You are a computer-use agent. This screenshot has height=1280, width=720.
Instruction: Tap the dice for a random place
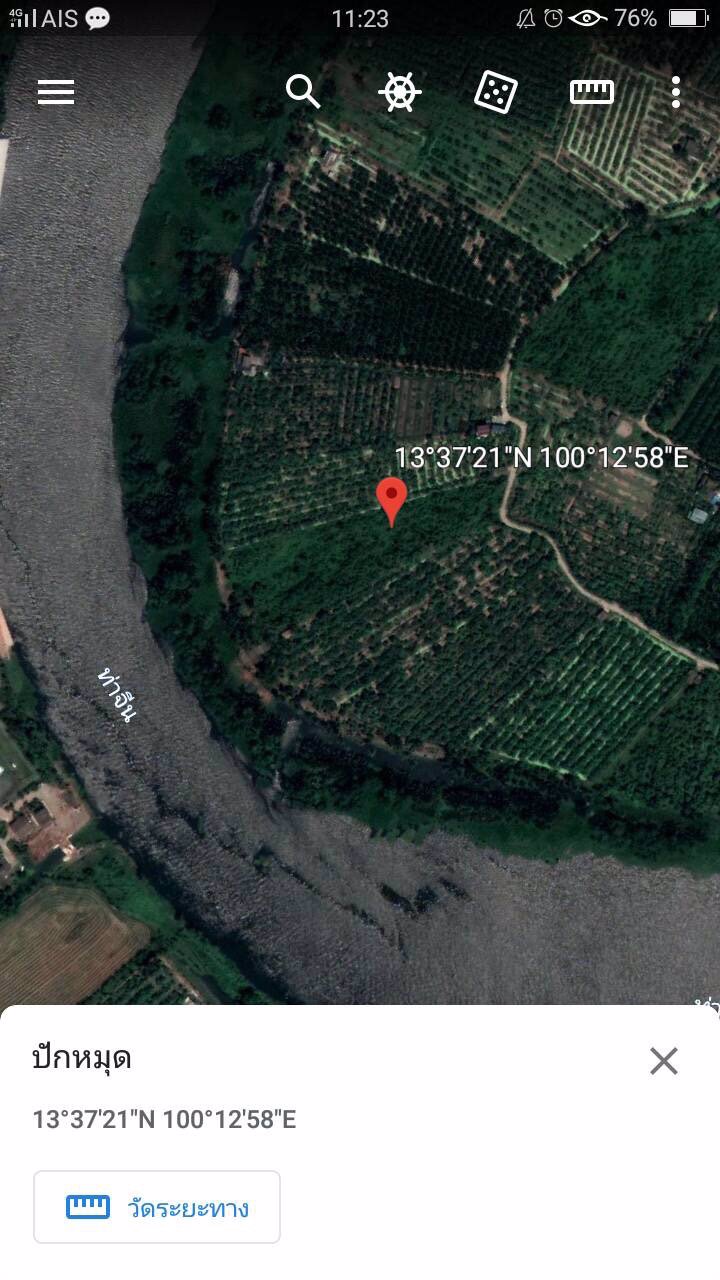[495, 92]
